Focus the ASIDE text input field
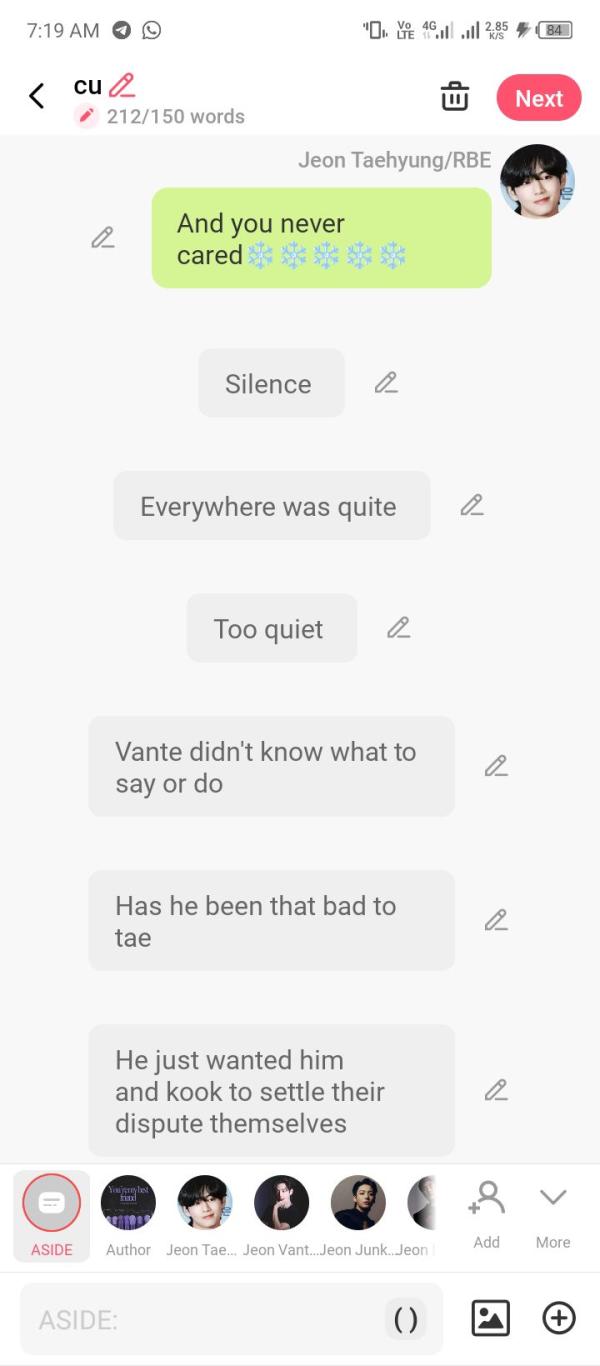The width and height of the screenshot is (600, 1366). tap(200, 1320)
